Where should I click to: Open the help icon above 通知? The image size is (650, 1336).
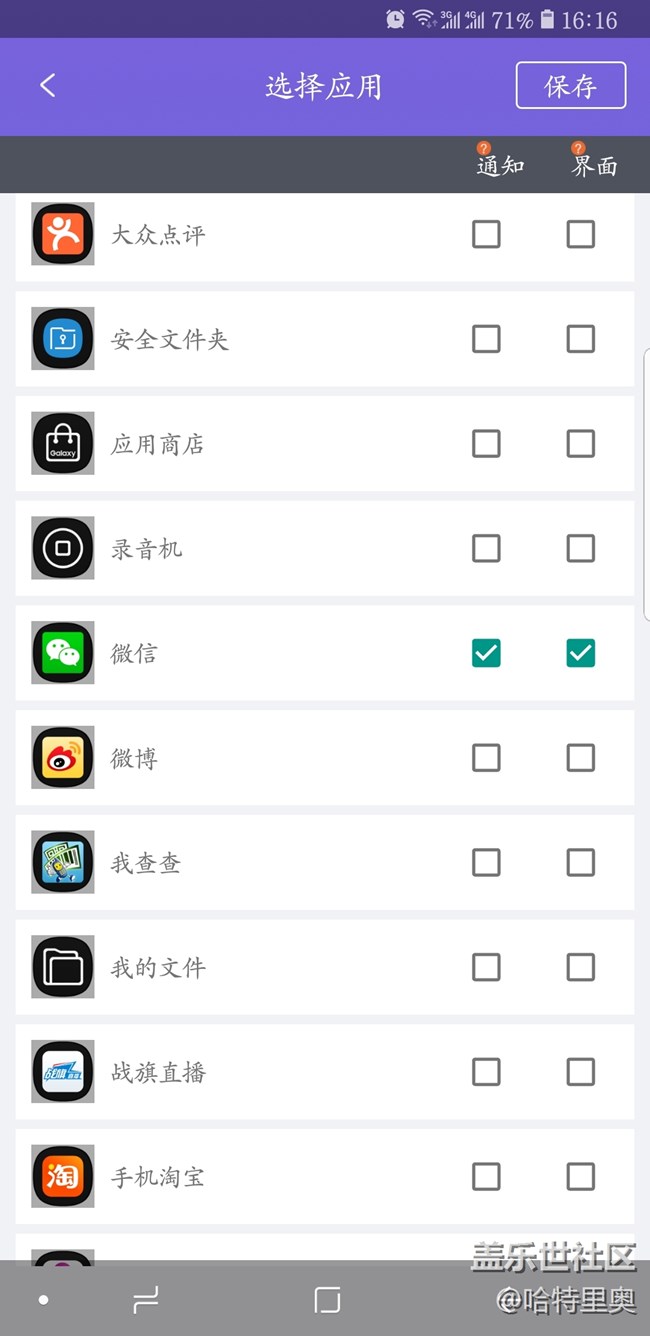(x=484, y=149)
